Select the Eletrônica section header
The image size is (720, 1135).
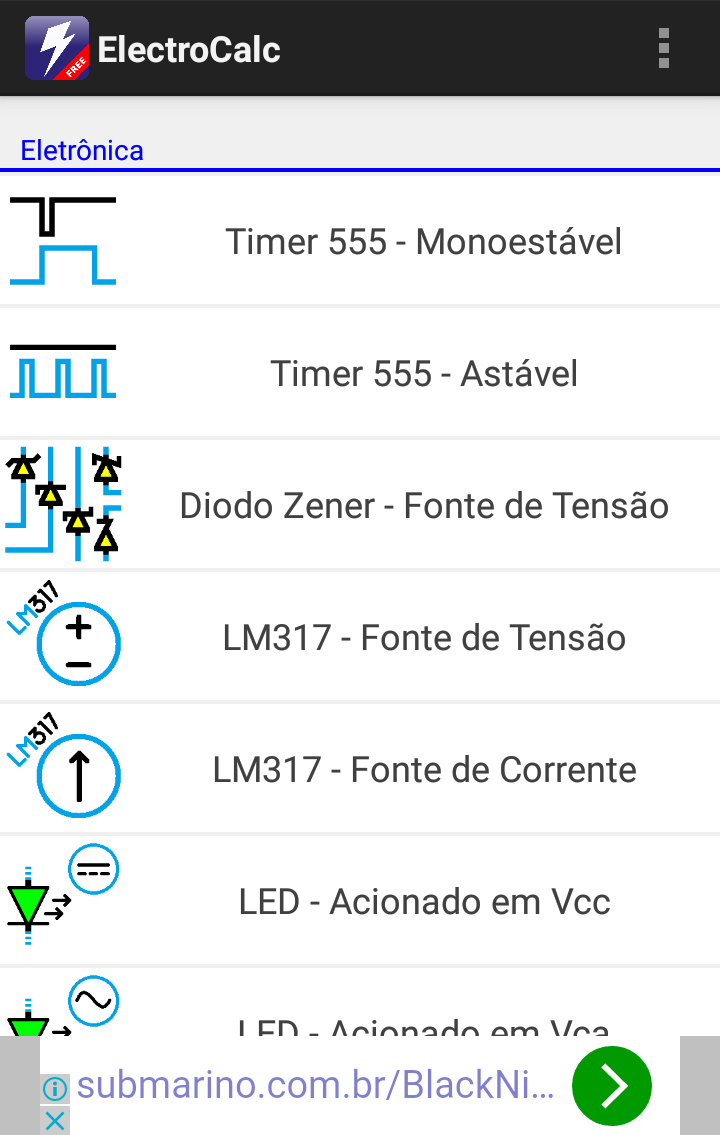tap(80, 150)
